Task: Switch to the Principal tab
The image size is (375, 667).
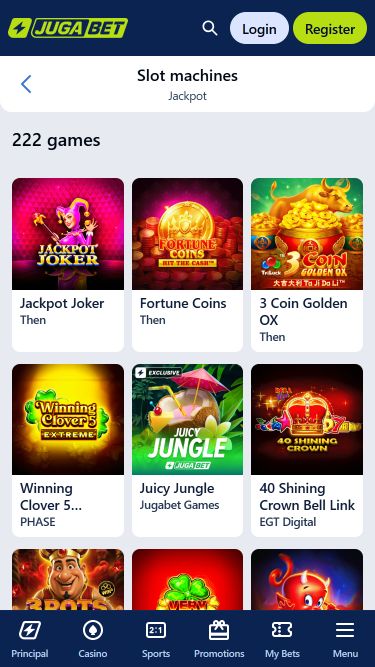Action: click(30, 639)
